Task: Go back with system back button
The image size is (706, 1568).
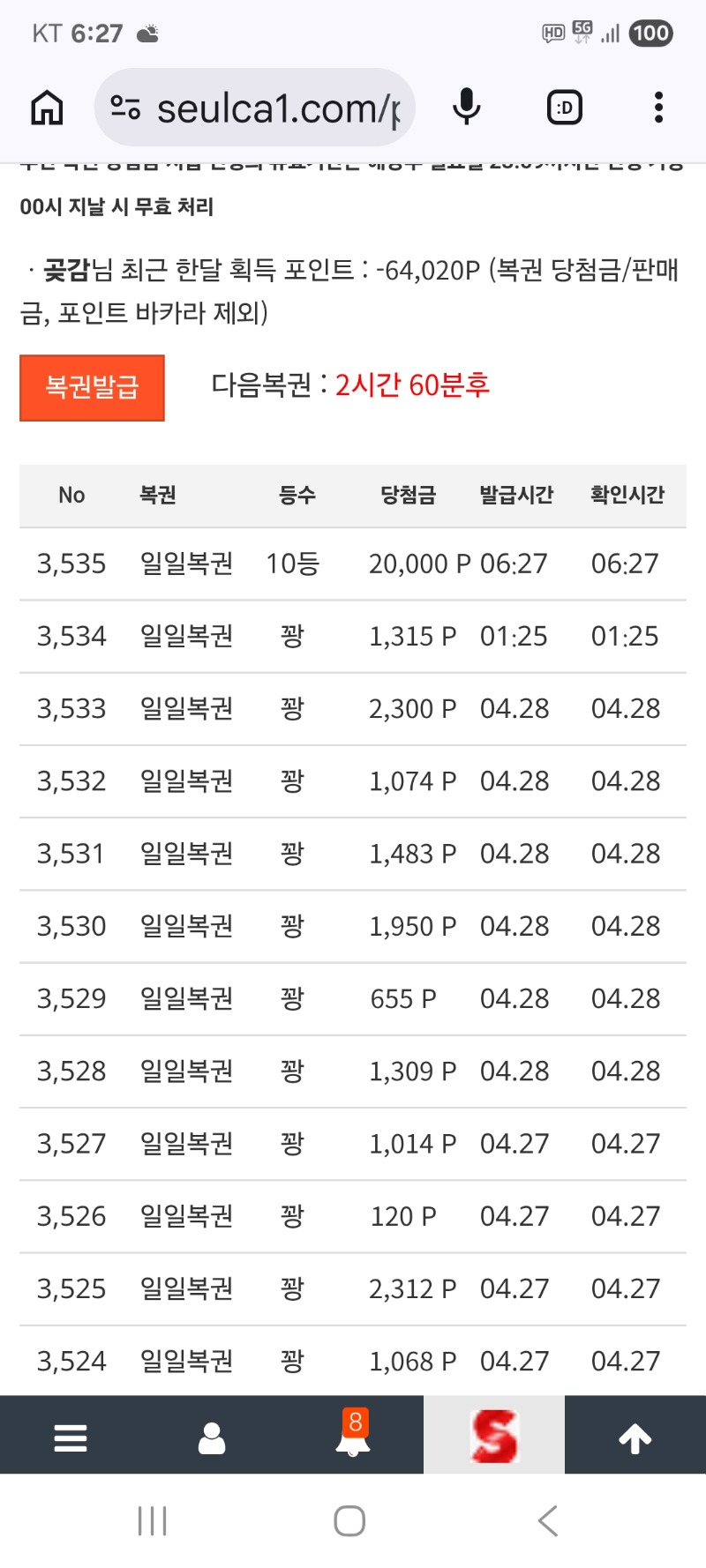Action: click(548, 1520)
